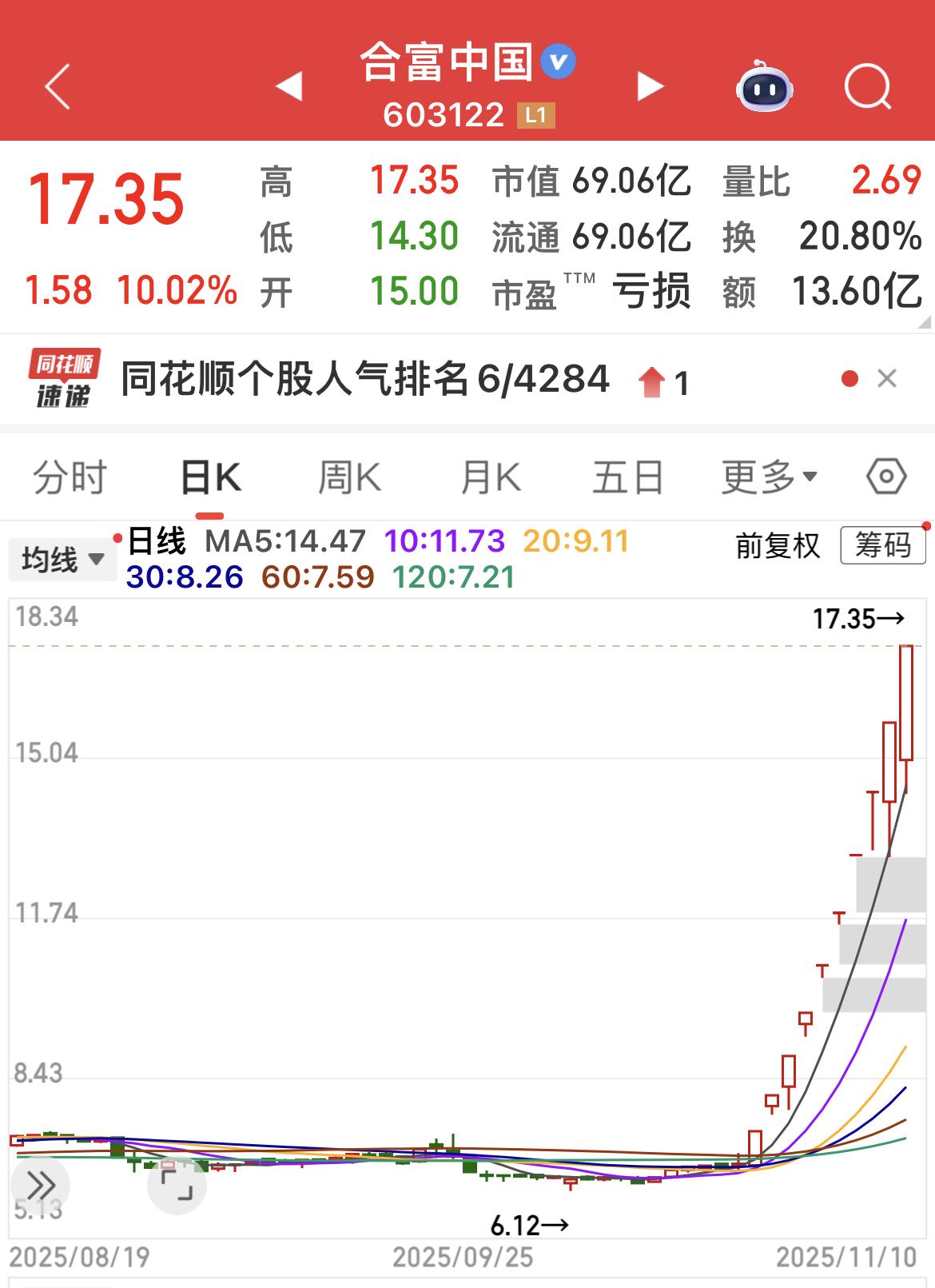The image size is (935, 1288).
Task: Switch to the 分时 intraday tab
Action: click(72, 476)
